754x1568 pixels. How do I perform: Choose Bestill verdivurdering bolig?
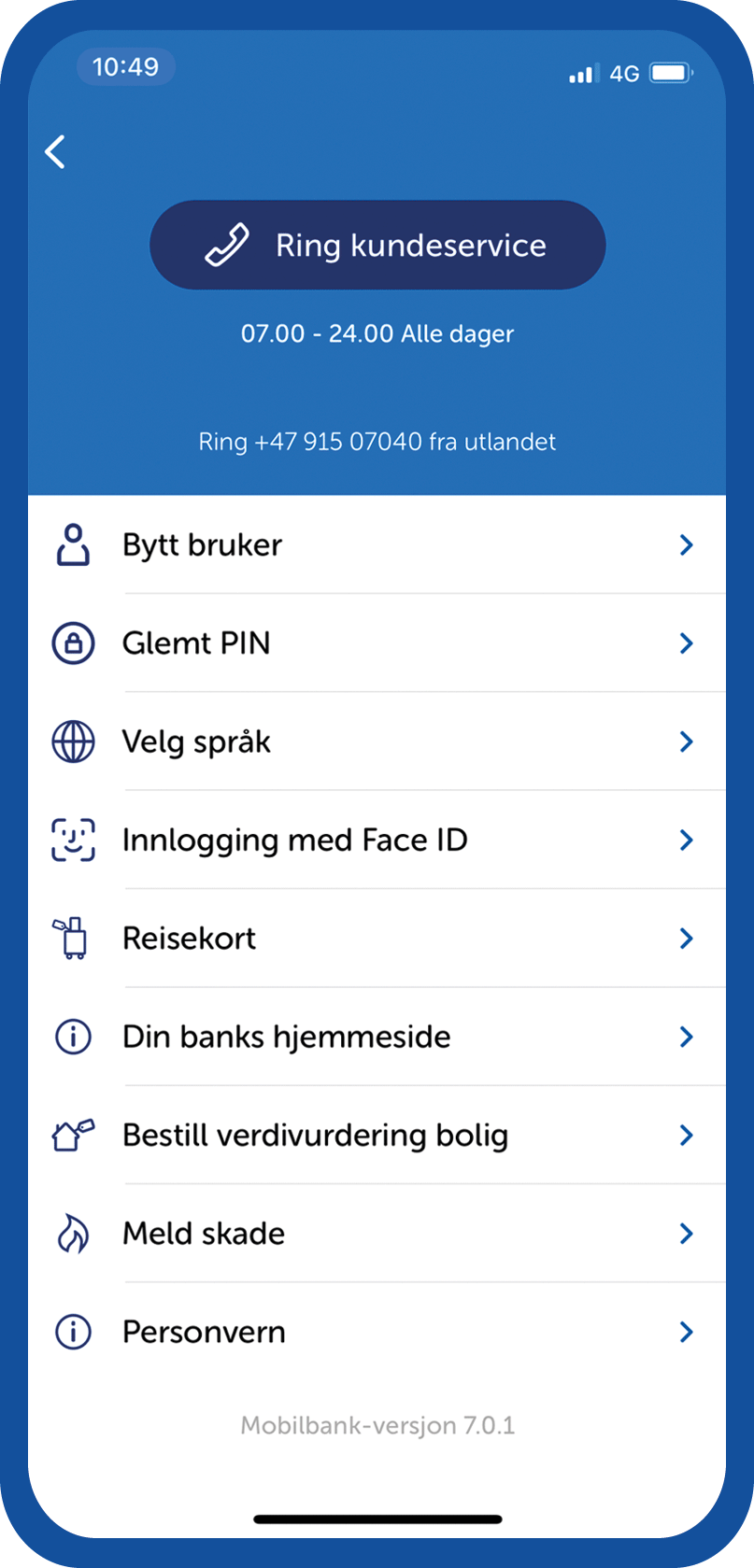click(x=377, y=1136)
